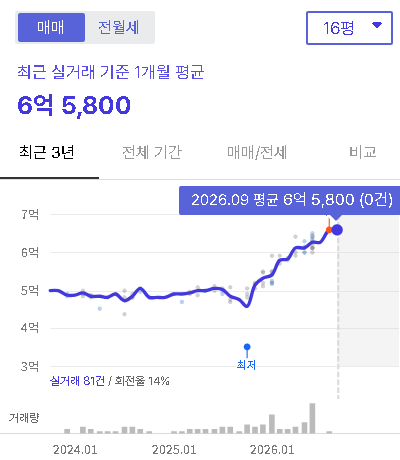Open the 매매/전세 tab
400x460 pixels.
click(257, 152)
